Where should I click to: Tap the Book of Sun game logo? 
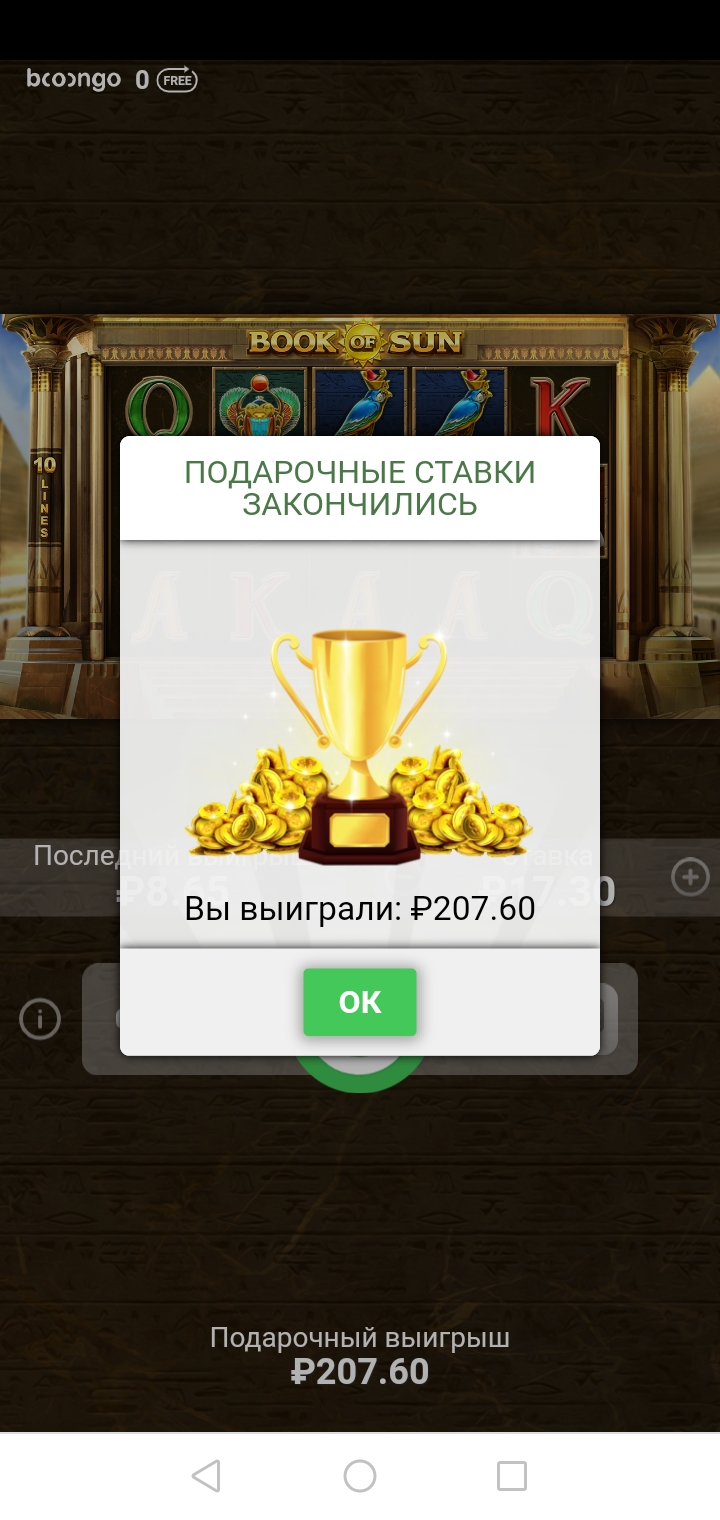click(x=357, y=341)
